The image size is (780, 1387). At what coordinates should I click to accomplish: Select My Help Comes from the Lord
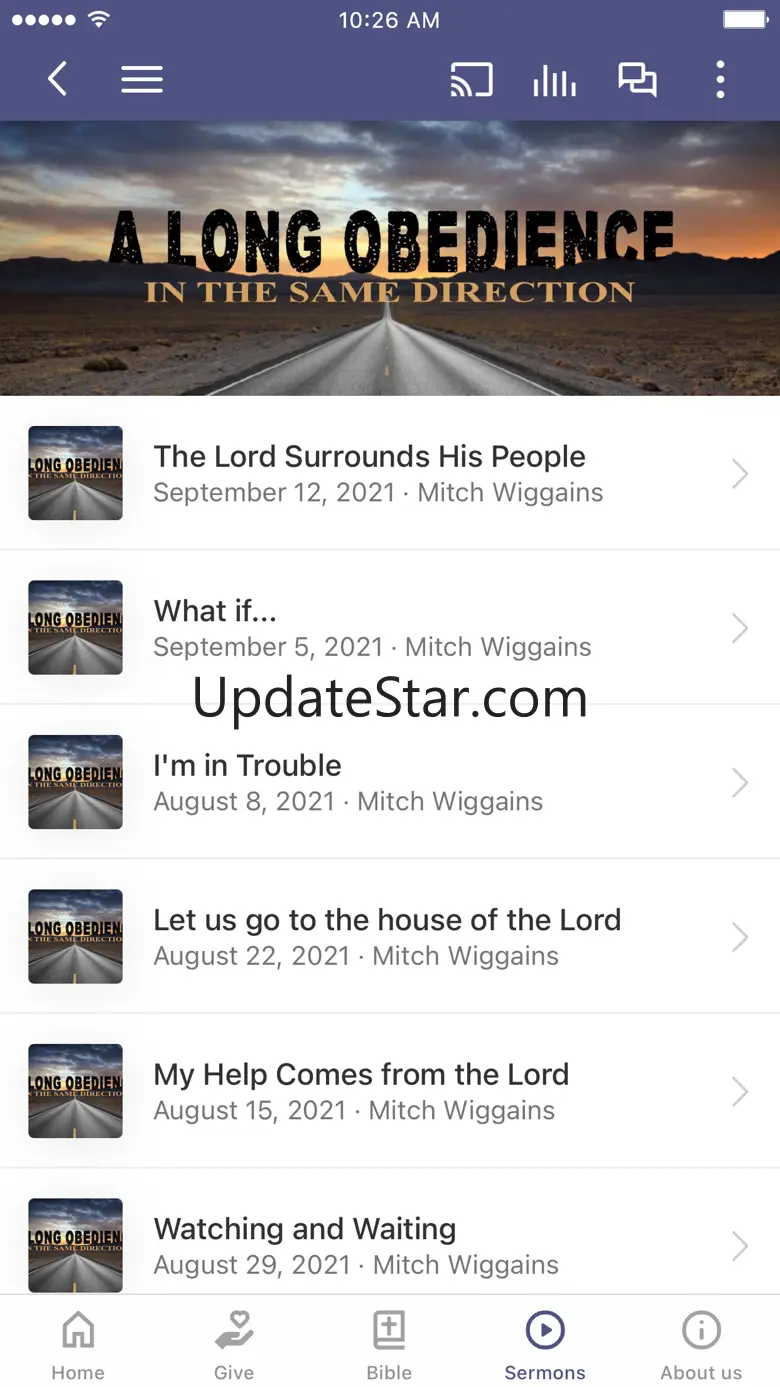coord(389,1091)
